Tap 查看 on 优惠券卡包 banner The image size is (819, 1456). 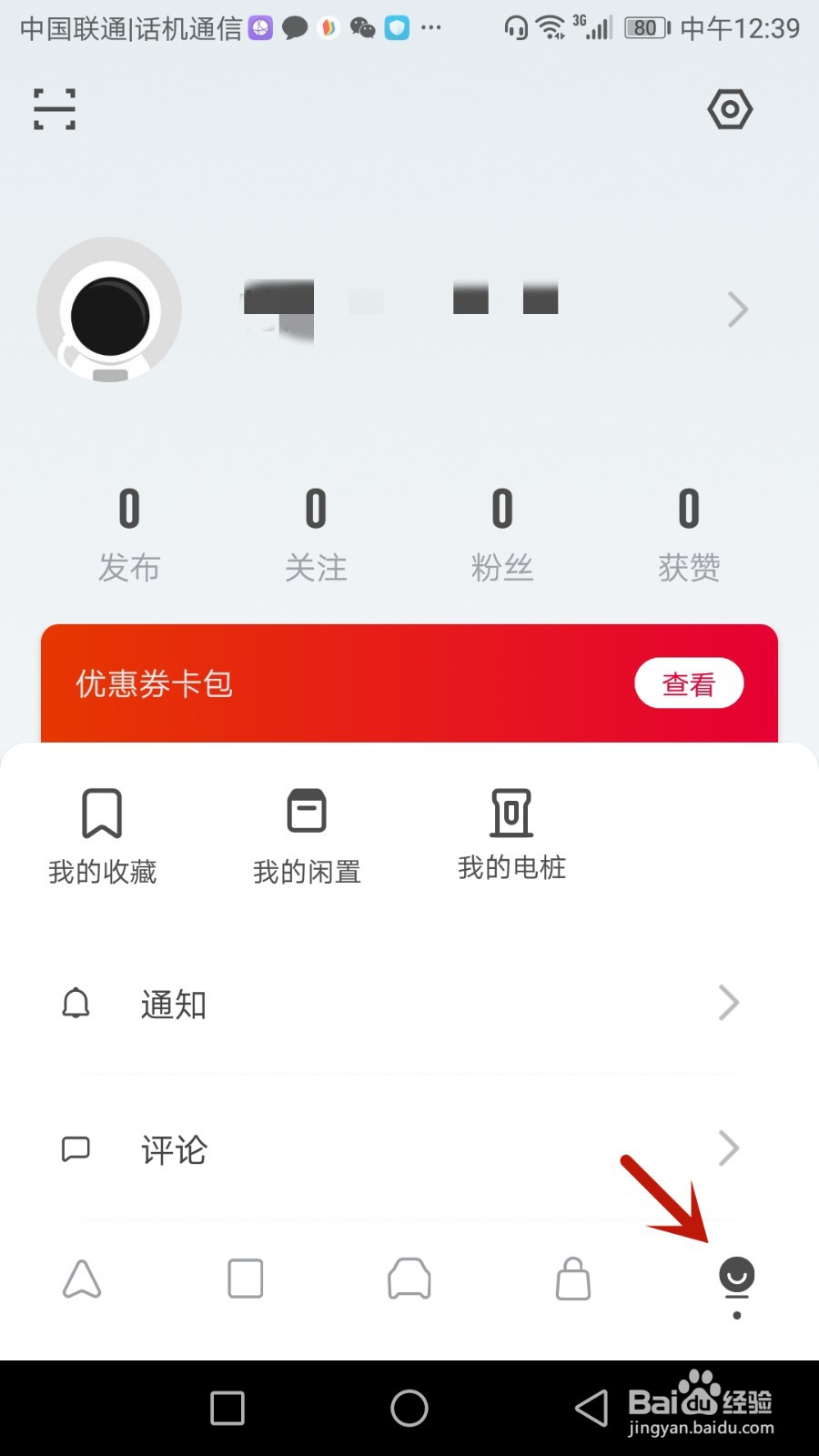point(689,683)
